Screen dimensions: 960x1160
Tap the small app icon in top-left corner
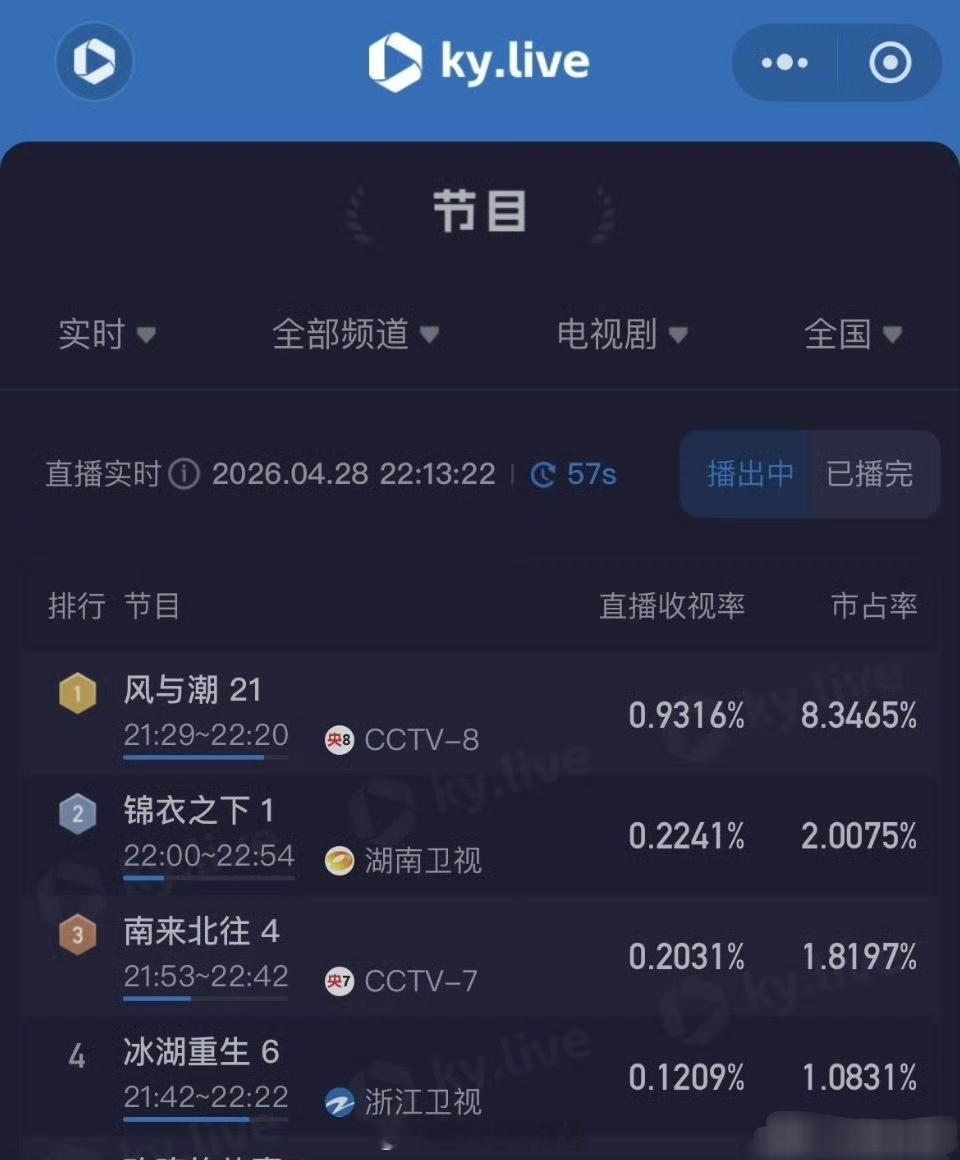pyautogui.click(x=94, y=62)
